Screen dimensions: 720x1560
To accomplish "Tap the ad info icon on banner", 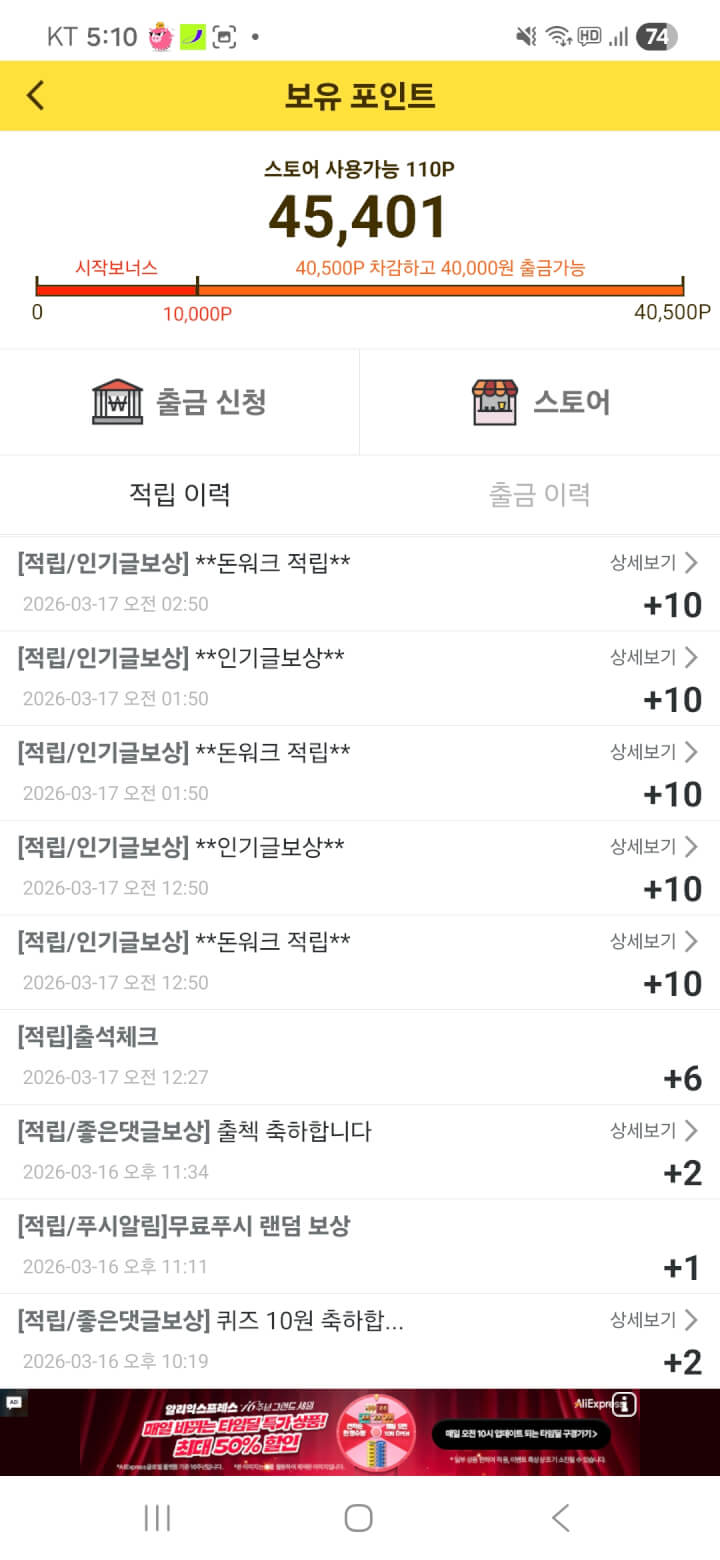I will coord(626,1404).
